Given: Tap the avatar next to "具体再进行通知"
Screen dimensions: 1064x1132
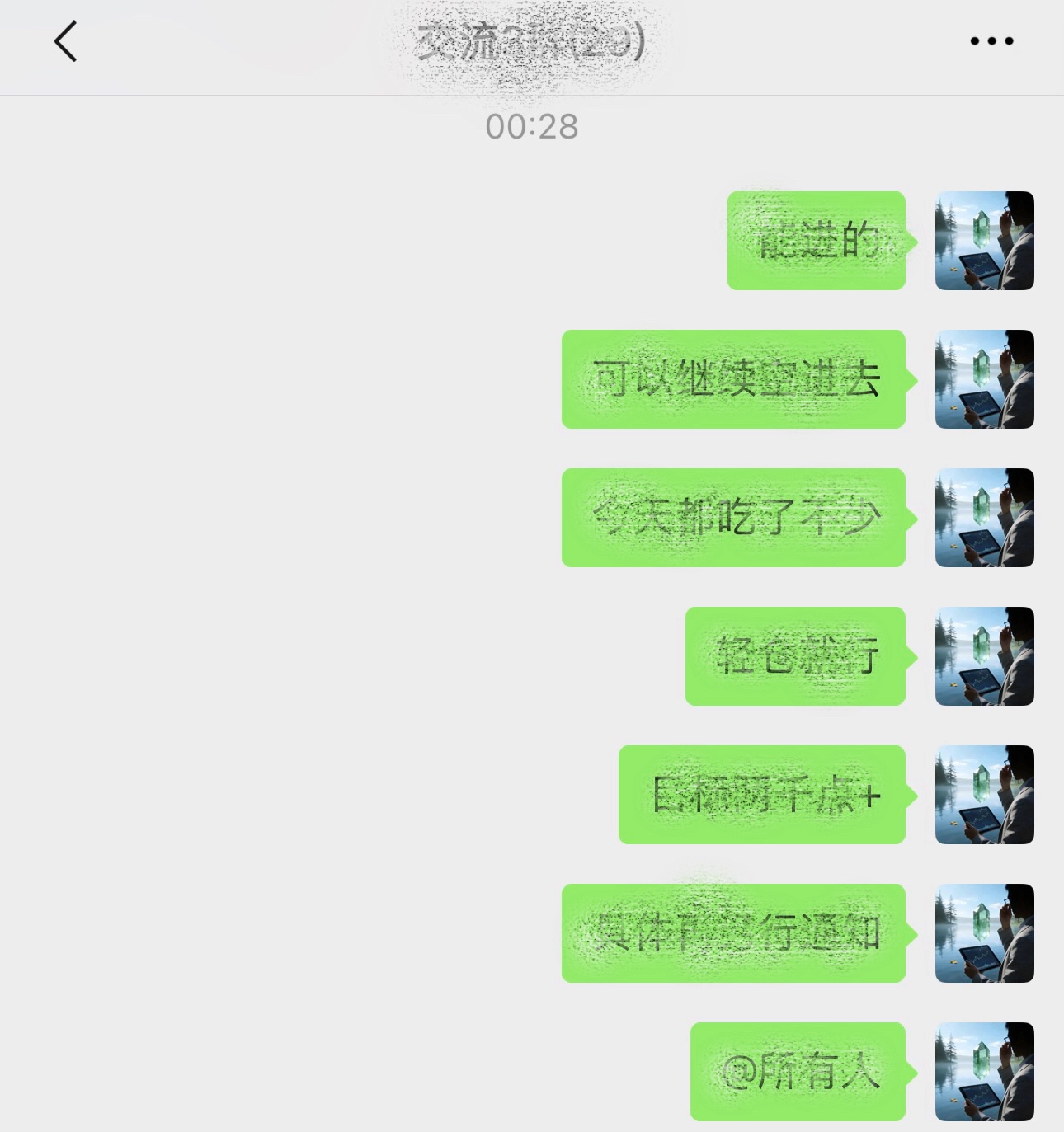Looking at the screenshot, I should click(x=984, y=933).
